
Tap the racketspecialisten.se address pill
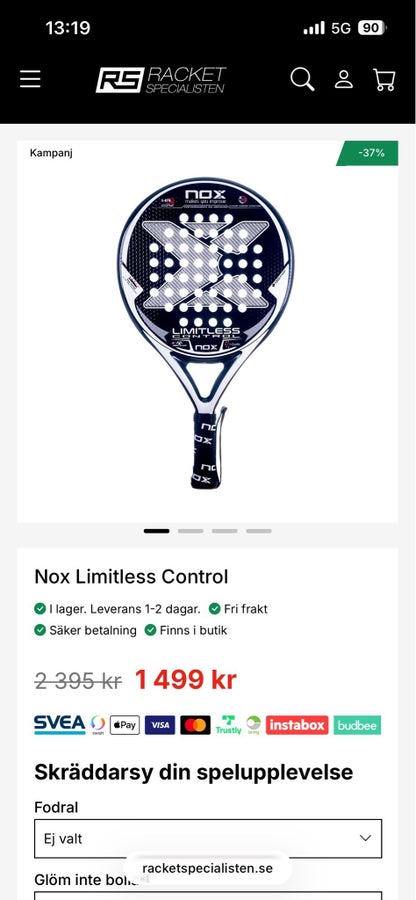(x=207, y=868)
